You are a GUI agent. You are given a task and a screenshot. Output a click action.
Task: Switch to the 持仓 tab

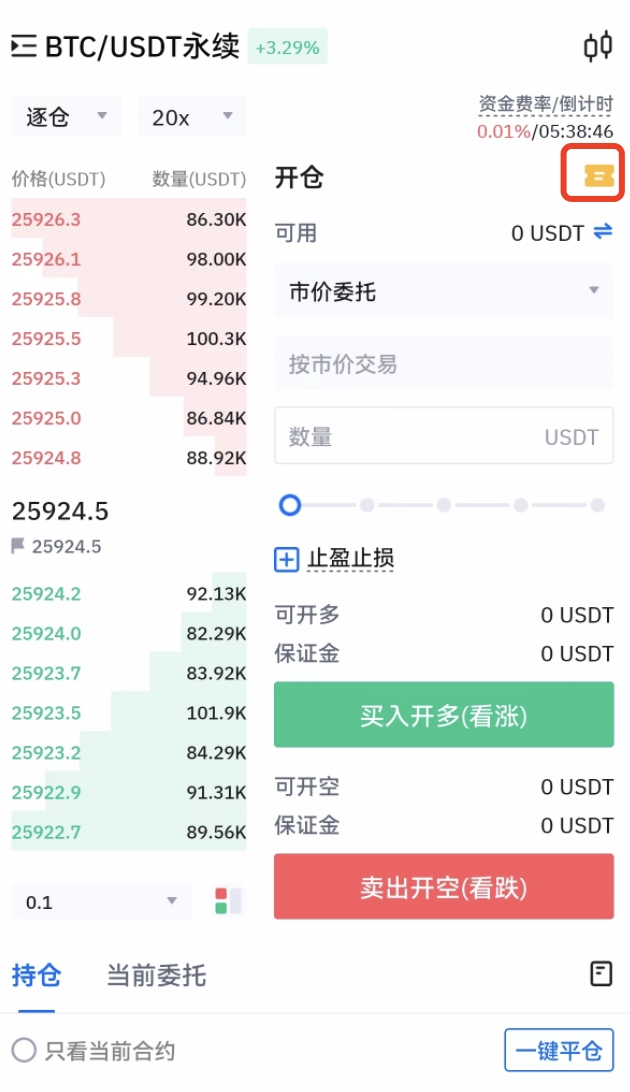pos(36,976)
